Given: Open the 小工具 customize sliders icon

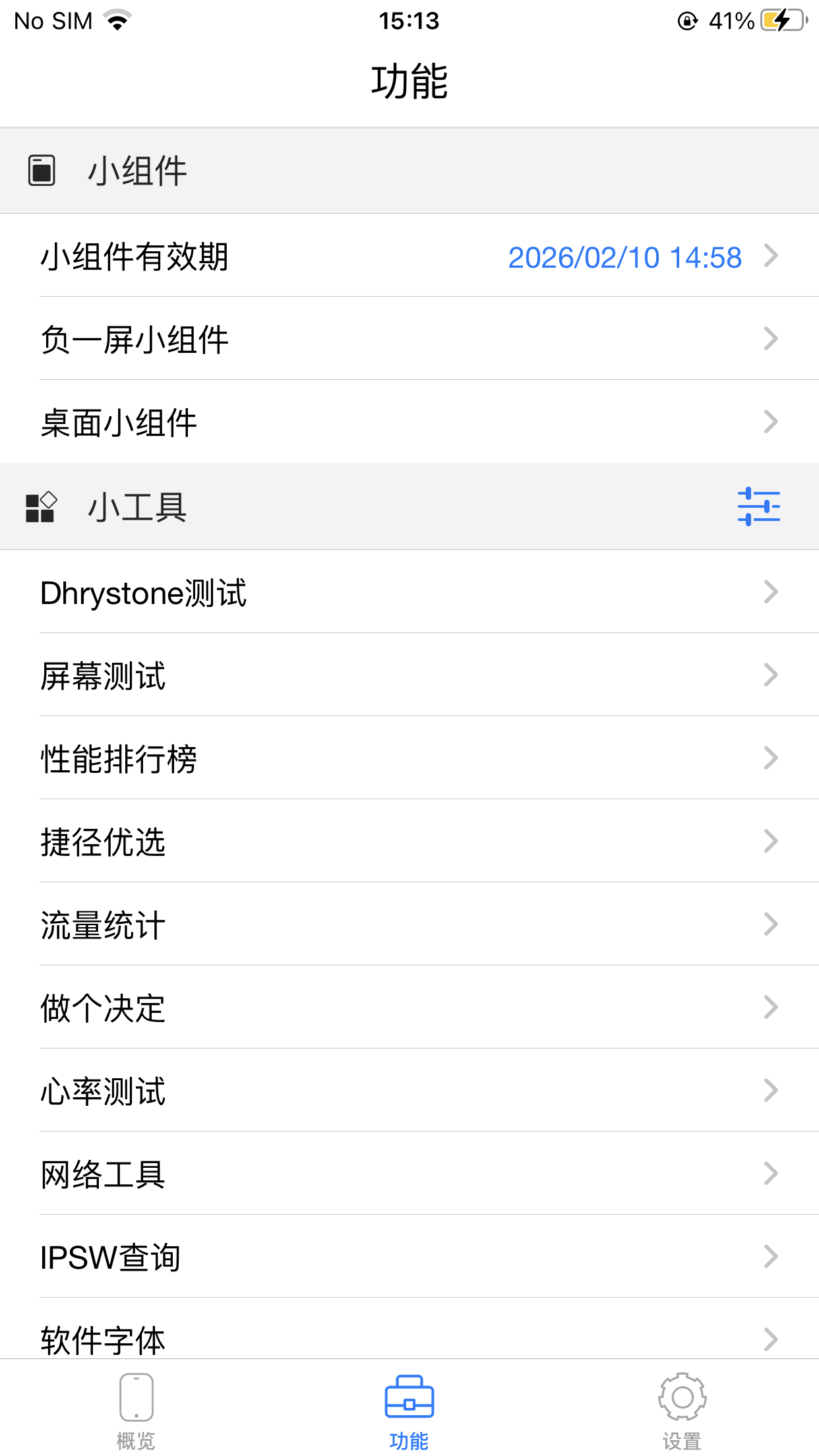Looking at the screenshot, I should tap(758, 506).
